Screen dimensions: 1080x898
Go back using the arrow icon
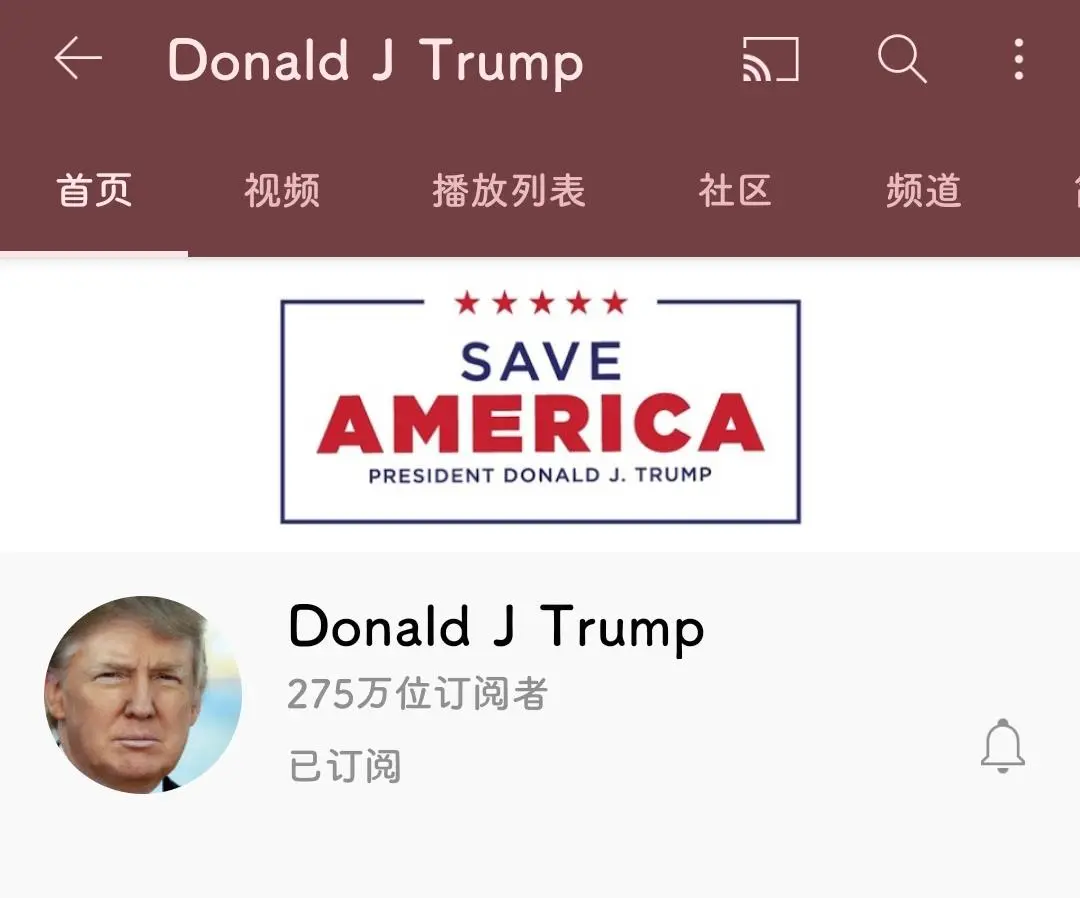point(78,59)
